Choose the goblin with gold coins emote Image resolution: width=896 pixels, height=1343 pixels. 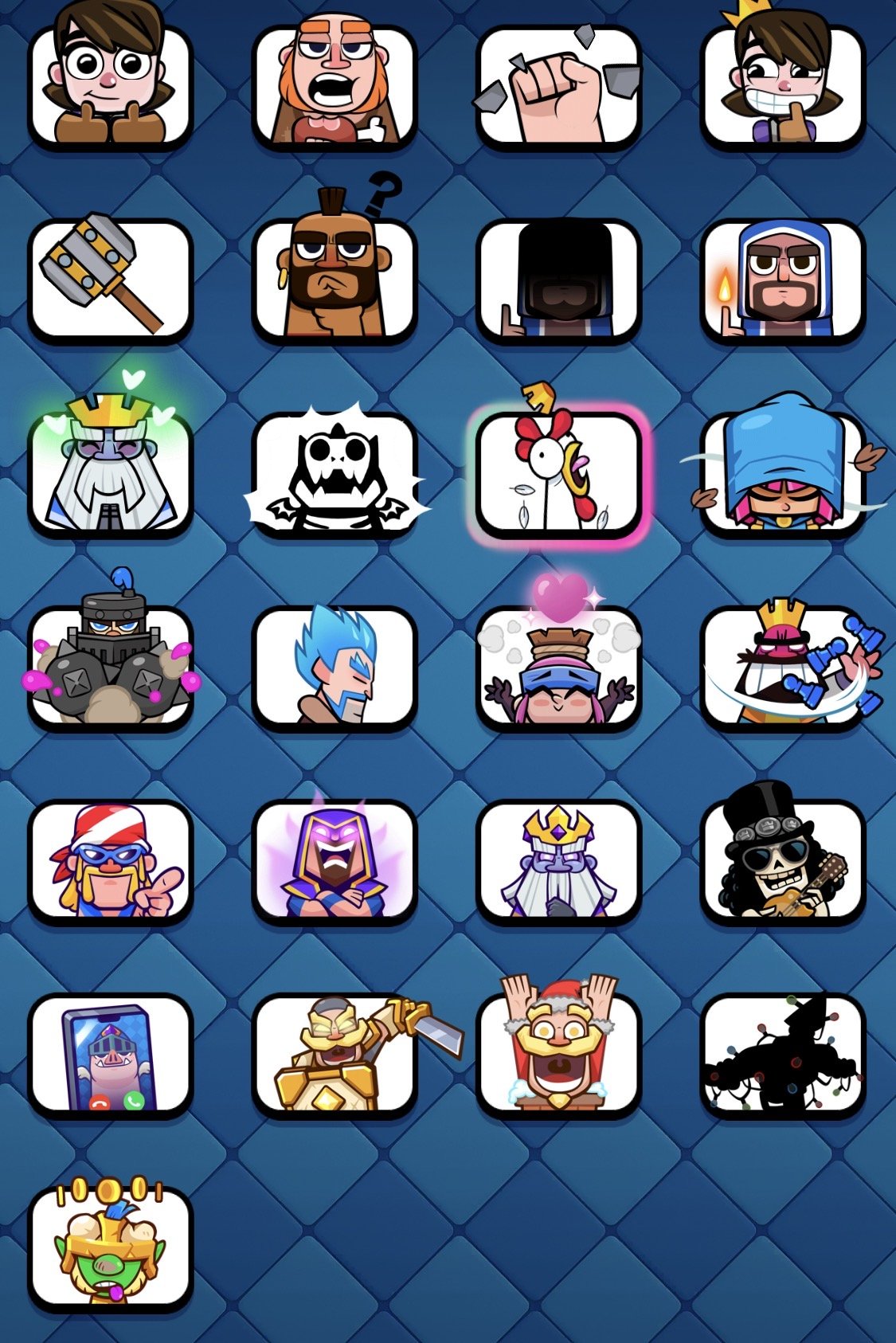coord(110,1247)
